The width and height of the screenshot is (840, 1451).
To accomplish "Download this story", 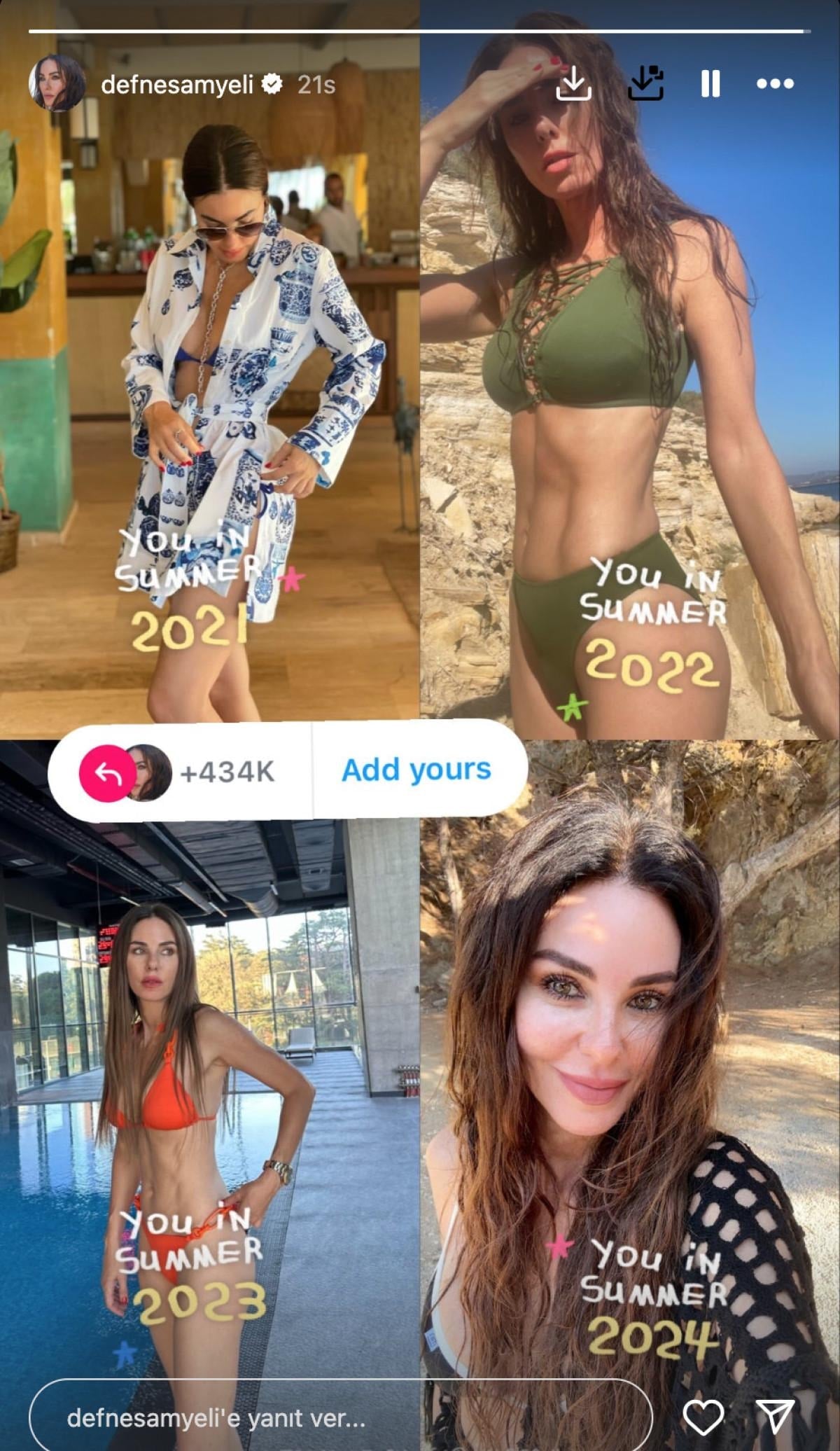I will tap(573, 83).
